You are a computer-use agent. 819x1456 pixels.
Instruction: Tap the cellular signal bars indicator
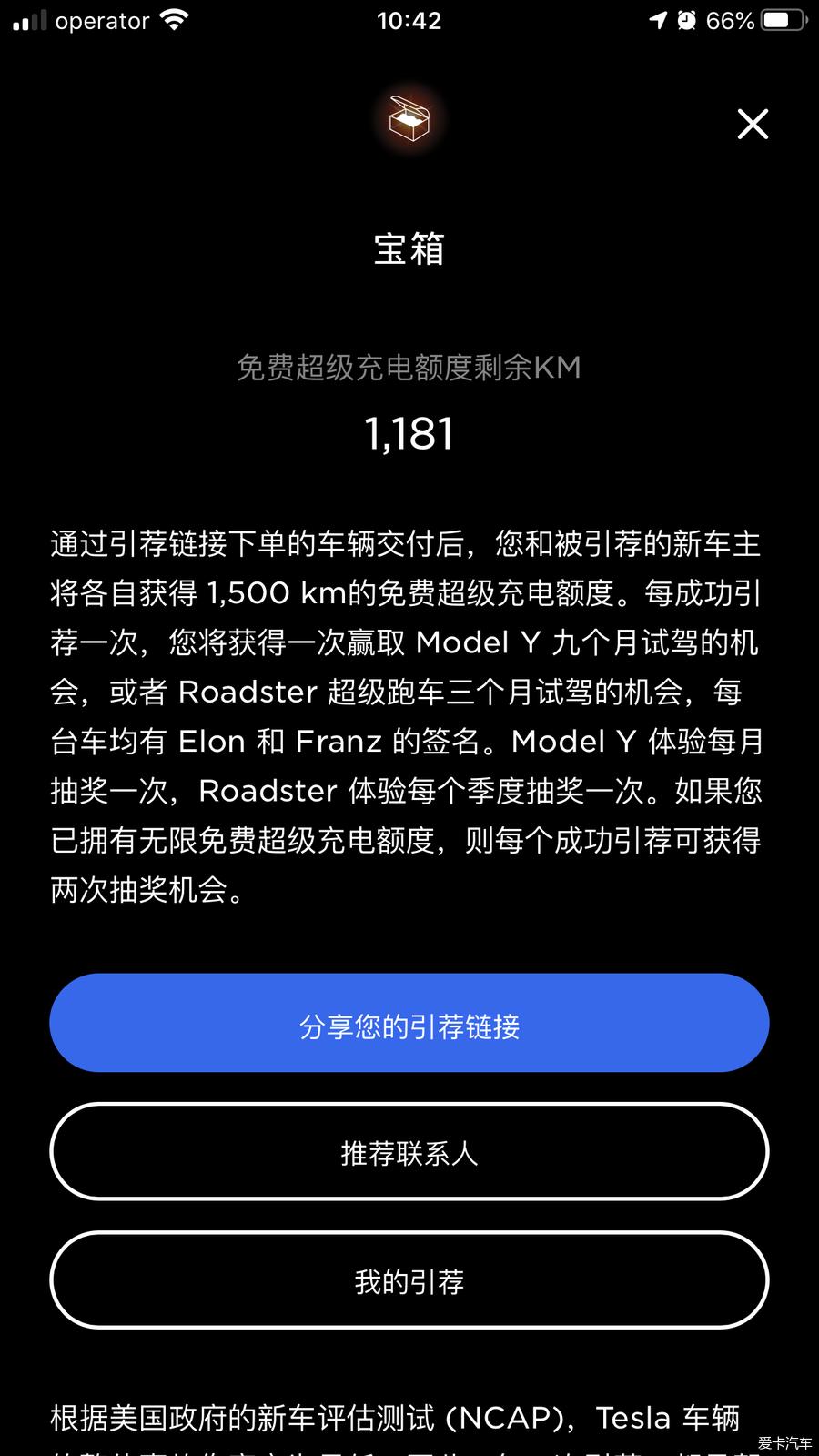30,18
